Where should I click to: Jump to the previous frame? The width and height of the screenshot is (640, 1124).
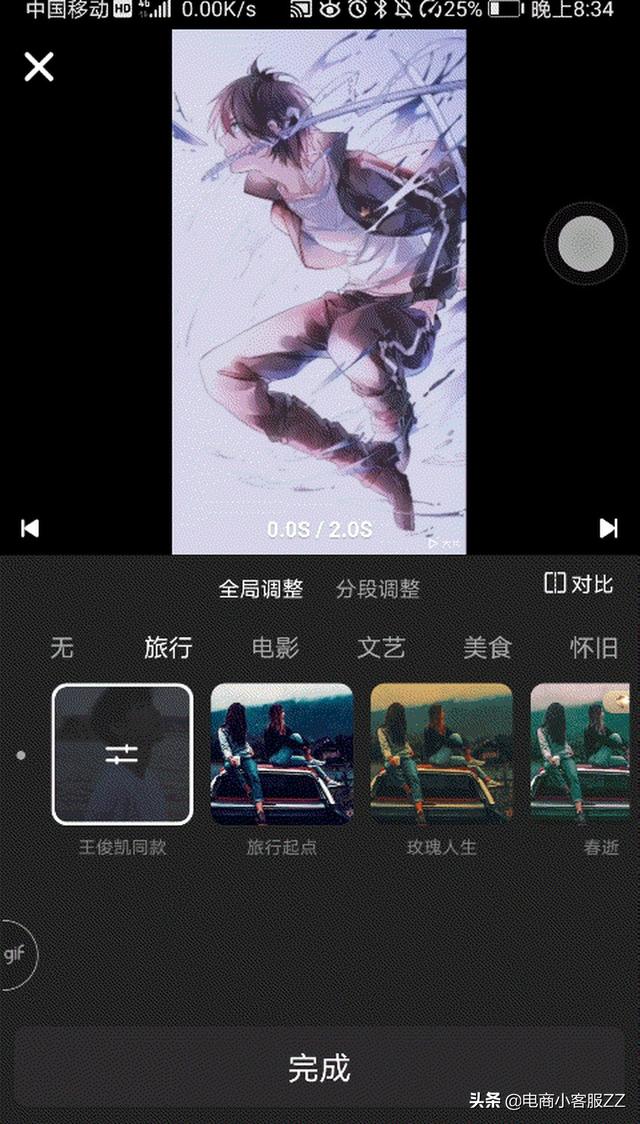pyautogui.click(x=30, y=529)
